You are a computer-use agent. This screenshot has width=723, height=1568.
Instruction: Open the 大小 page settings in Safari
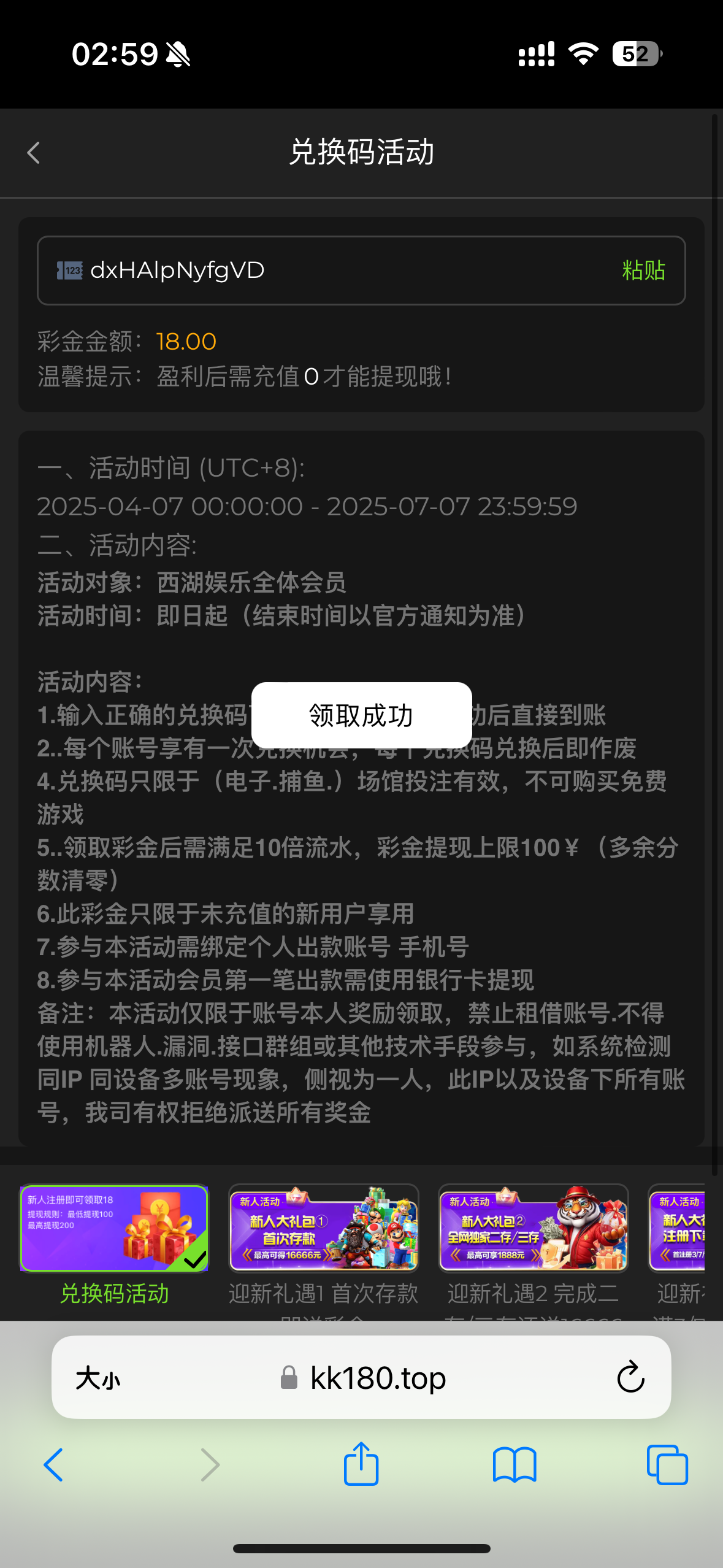pyautogui.click(x=98, y=1378)
